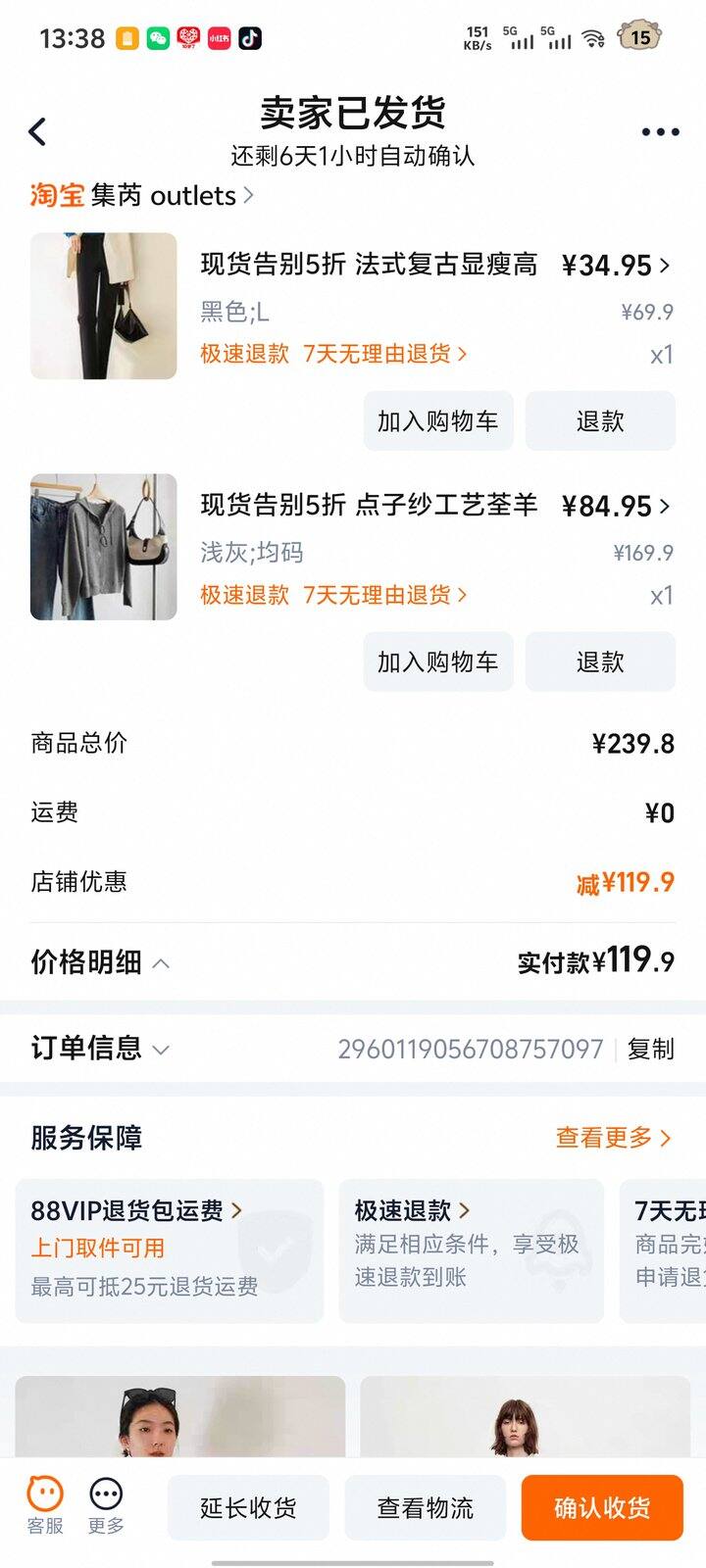Collapse the 价格明细 section

click(100, 962)
